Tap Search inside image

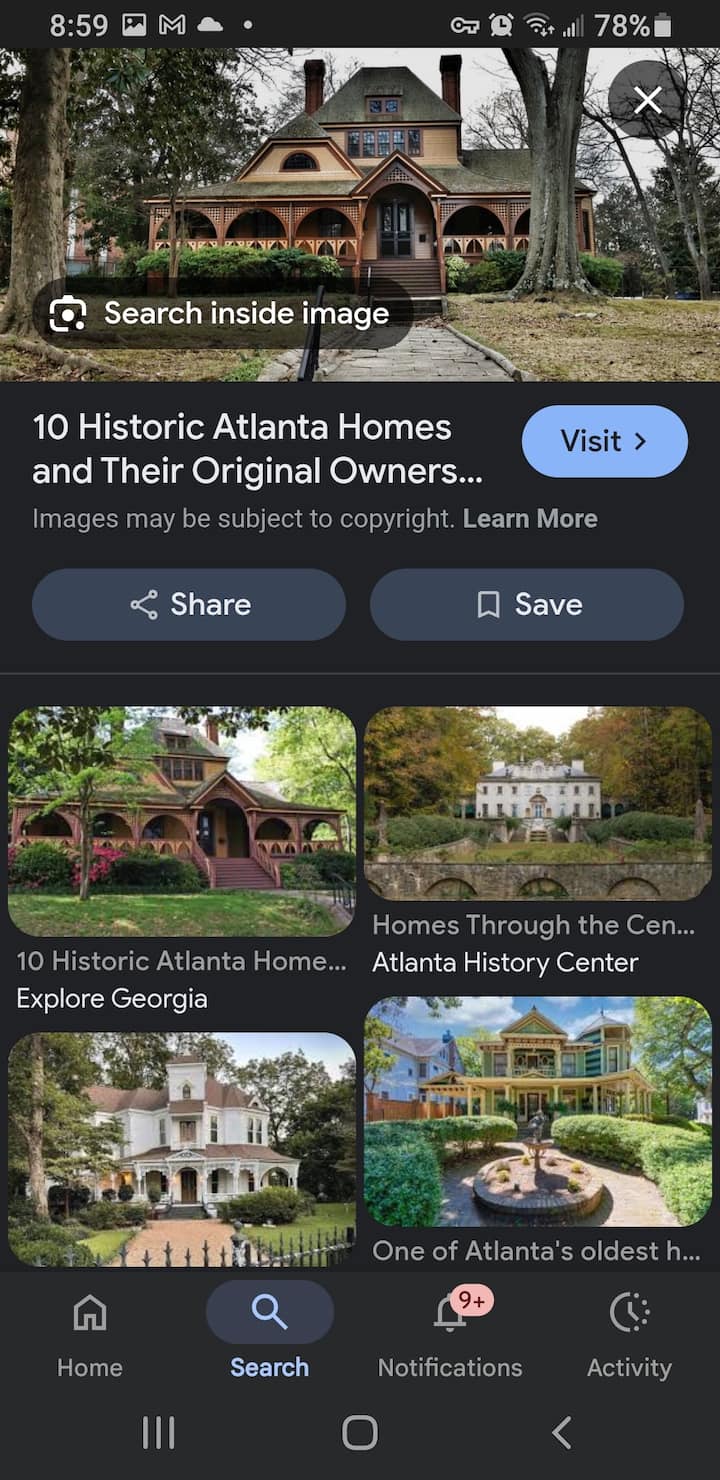(222, 314)
